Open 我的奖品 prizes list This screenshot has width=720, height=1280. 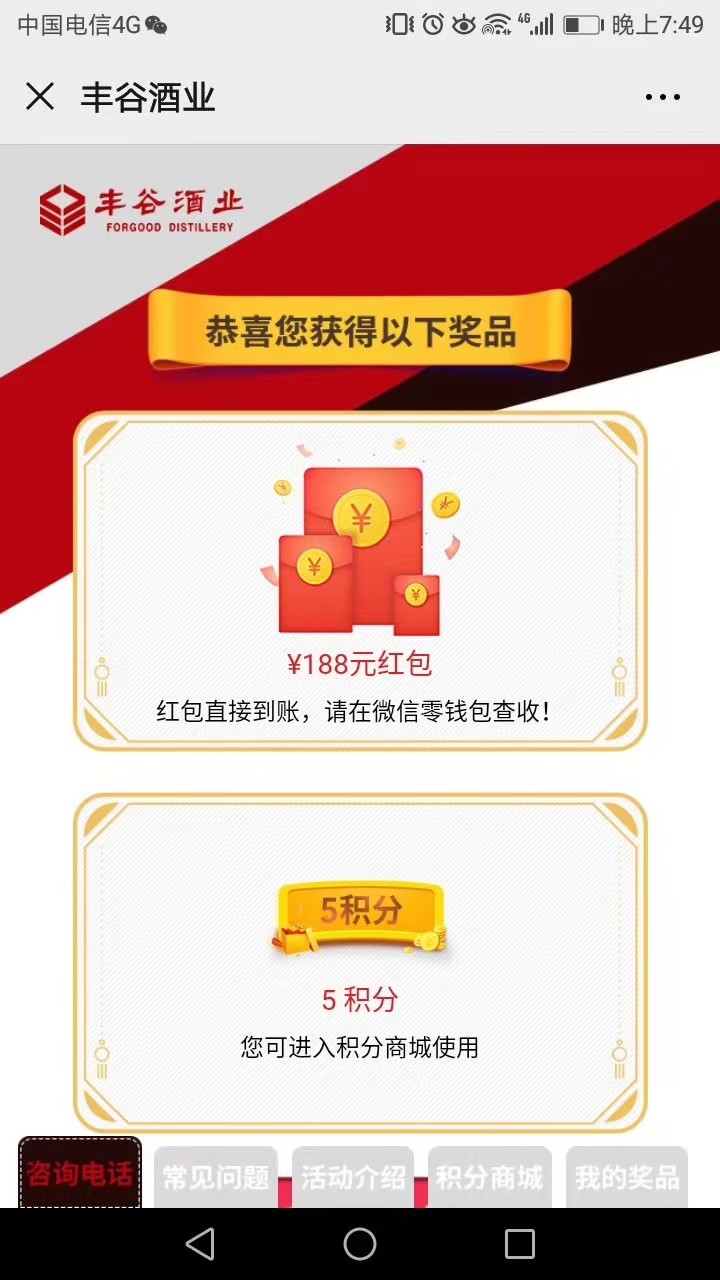click(x=627, y=1177)
